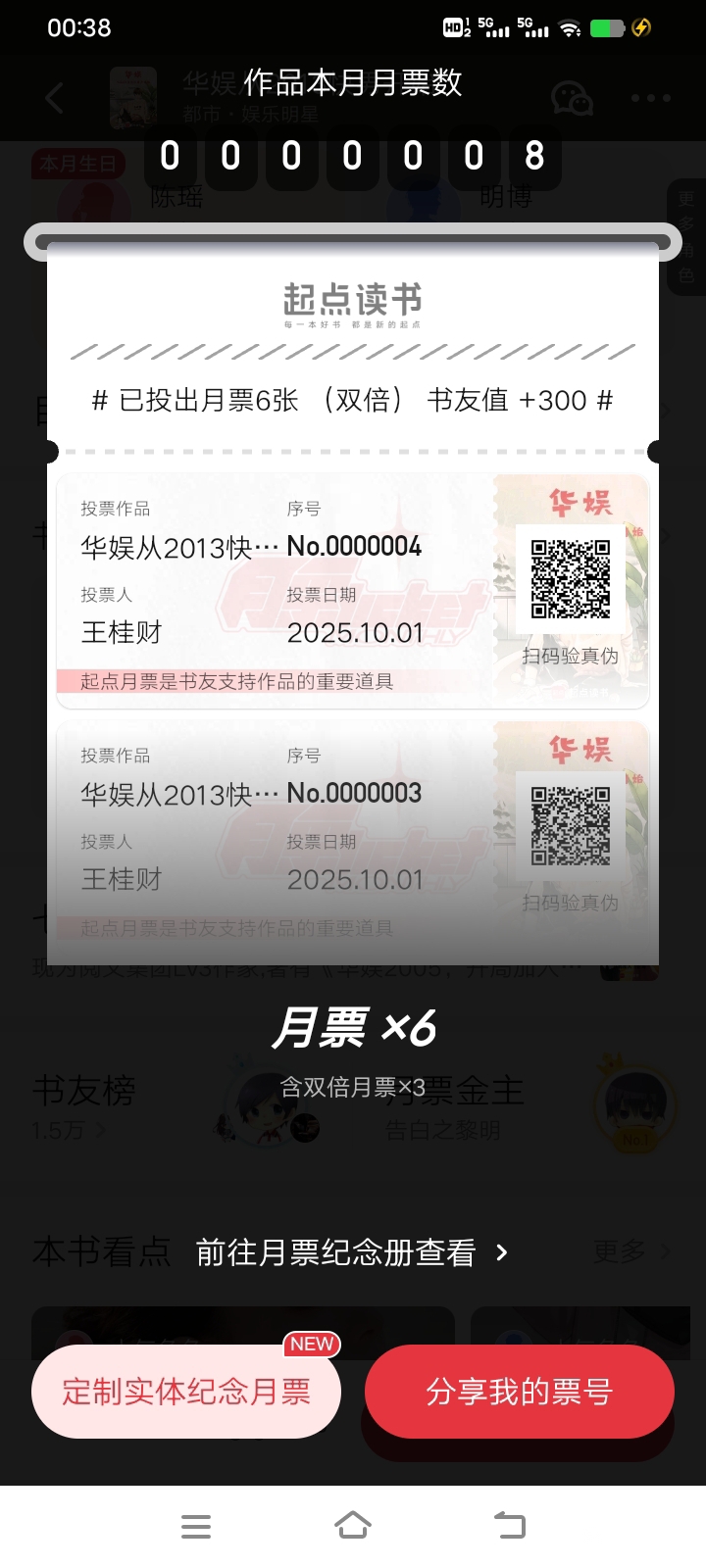This screenshot has height=1568, width=706.
Task: Tap 定制实体纪念月票 button
Action: pyautogui.click(x=186, y=1392)
